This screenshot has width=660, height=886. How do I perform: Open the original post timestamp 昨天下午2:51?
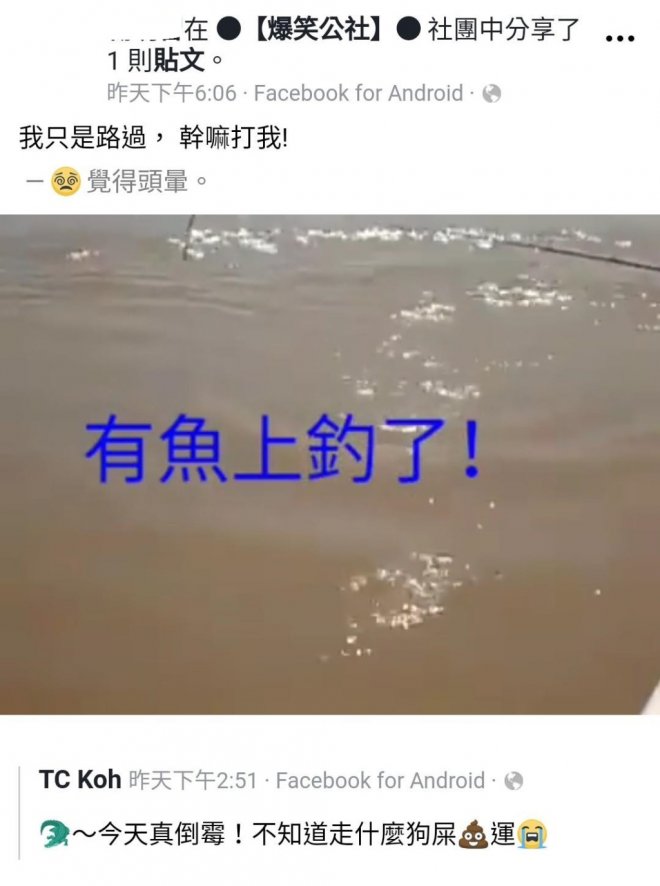pos(194,781)
